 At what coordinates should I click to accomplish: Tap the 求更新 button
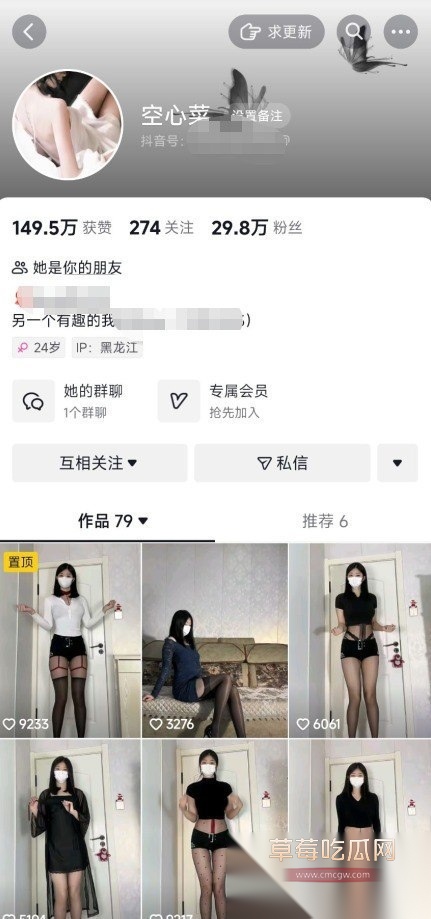point(276,32)
